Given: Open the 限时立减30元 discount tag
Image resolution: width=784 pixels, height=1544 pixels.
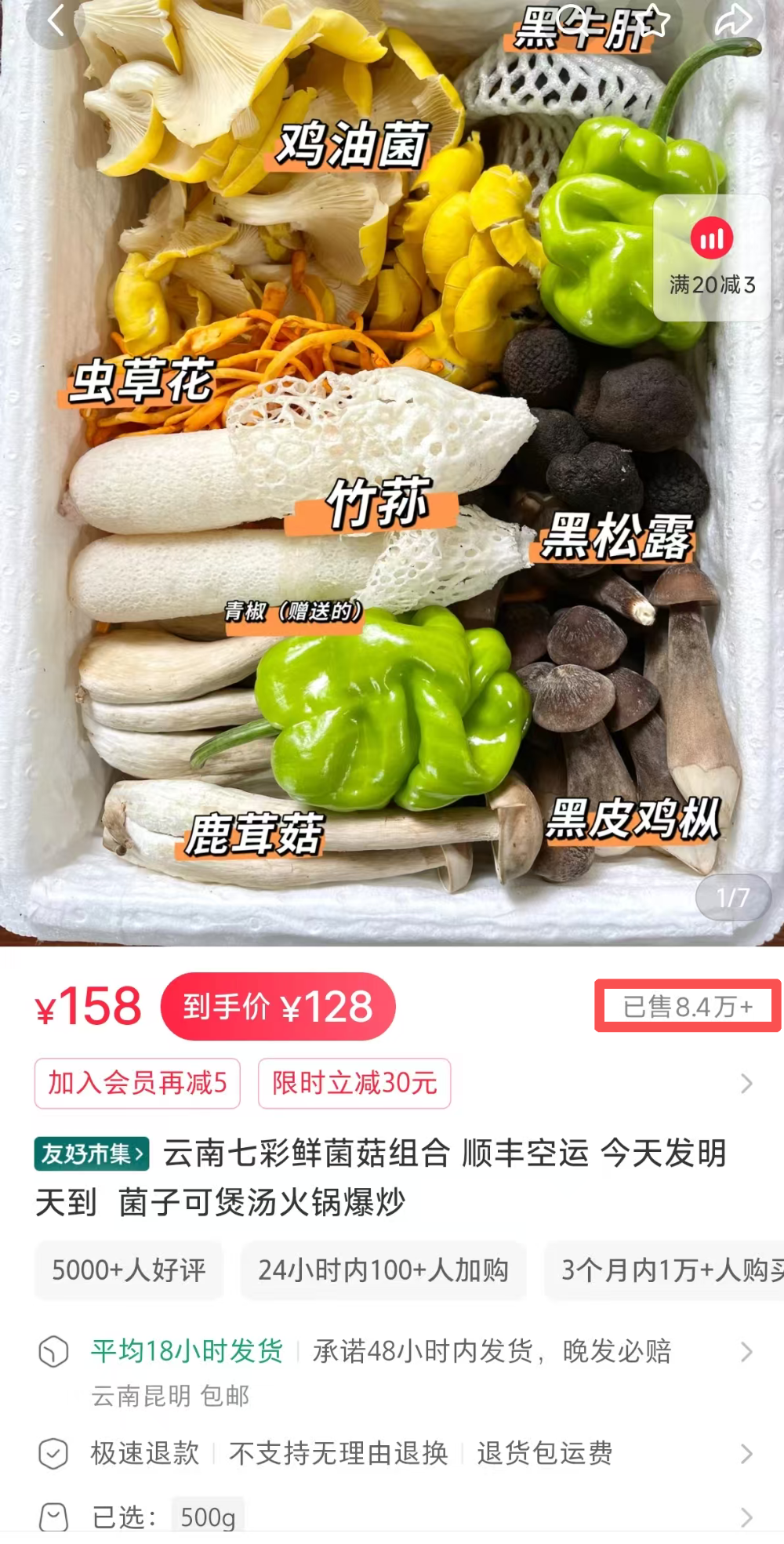Looking at the screenshot, I should point(354,1083).
